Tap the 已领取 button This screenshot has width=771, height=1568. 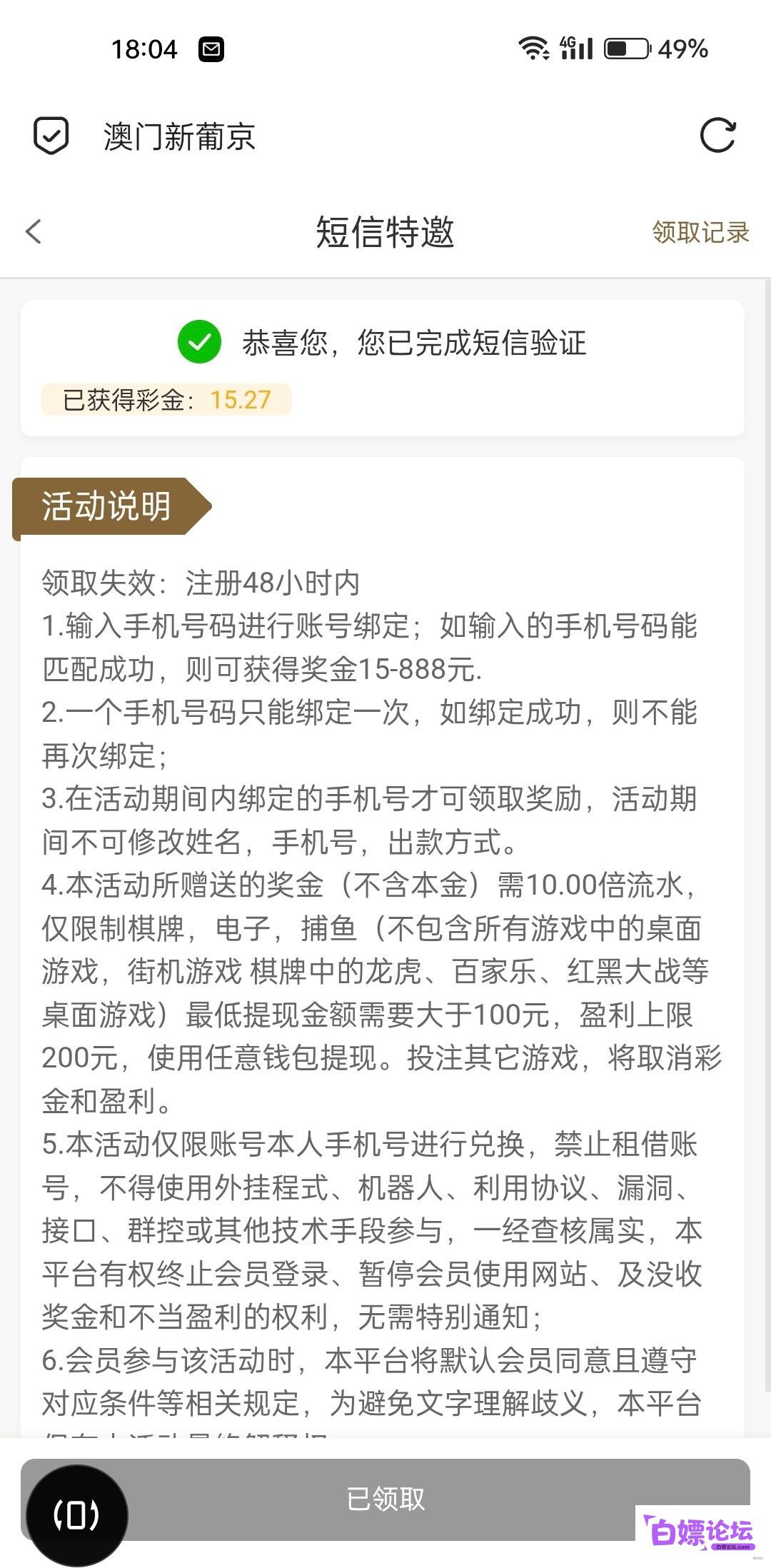385,1498
